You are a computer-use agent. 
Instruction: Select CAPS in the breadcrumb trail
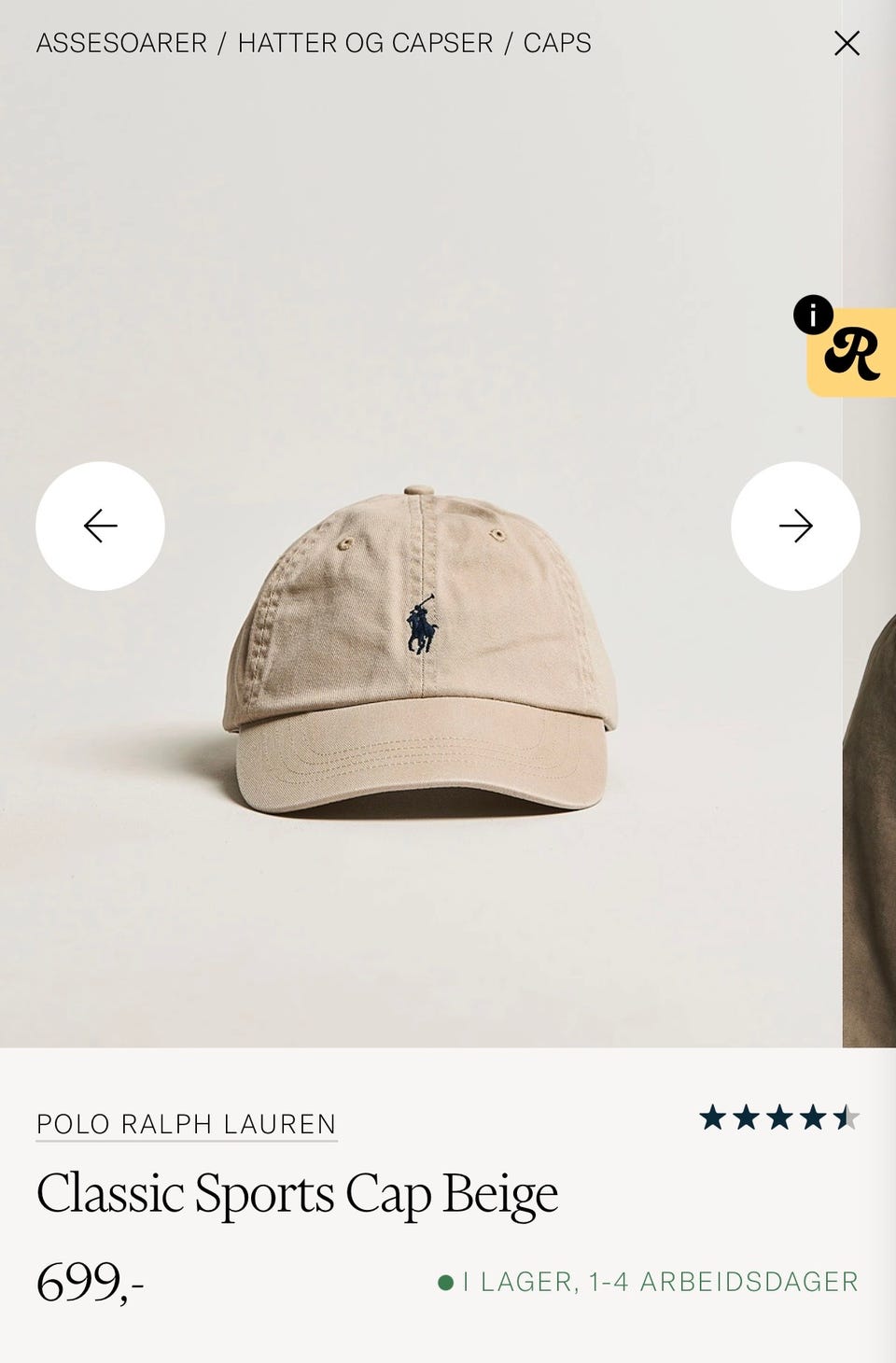point(557,42)
